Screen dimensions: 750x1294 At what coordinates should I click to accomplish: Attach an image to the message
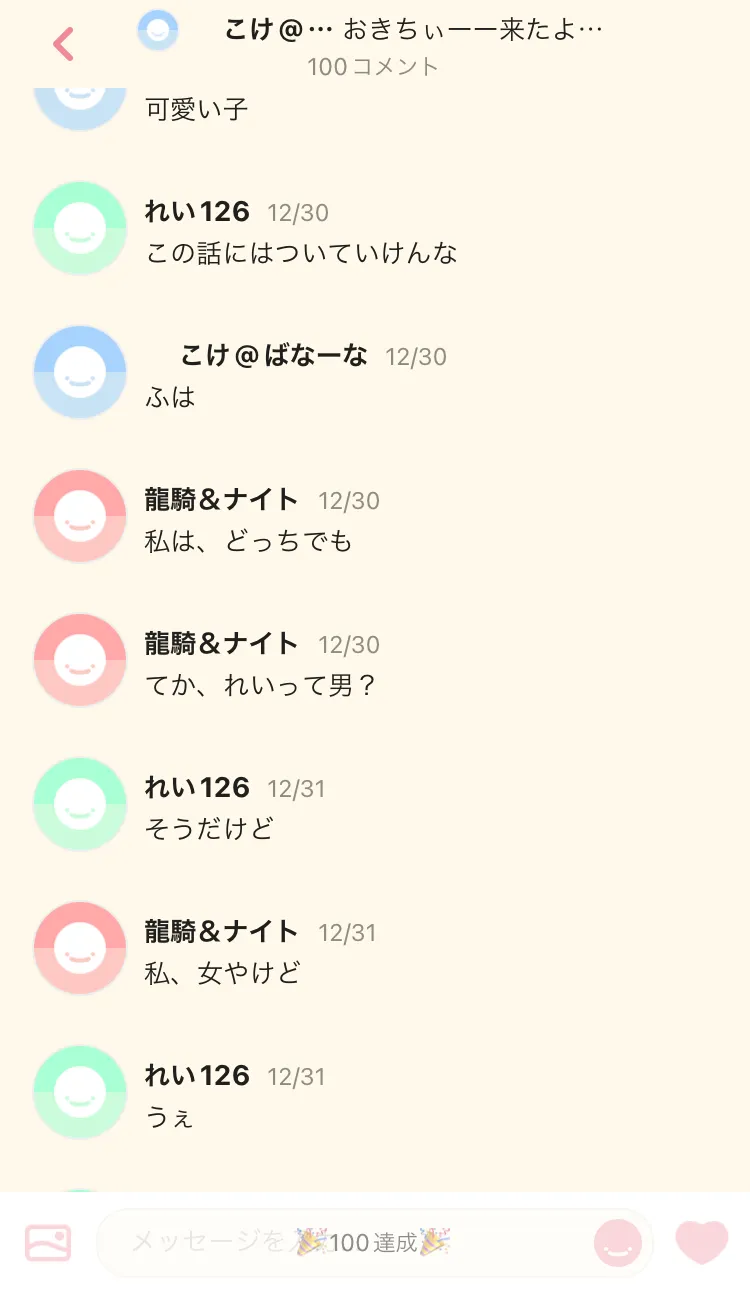[x=48, y=1243]
